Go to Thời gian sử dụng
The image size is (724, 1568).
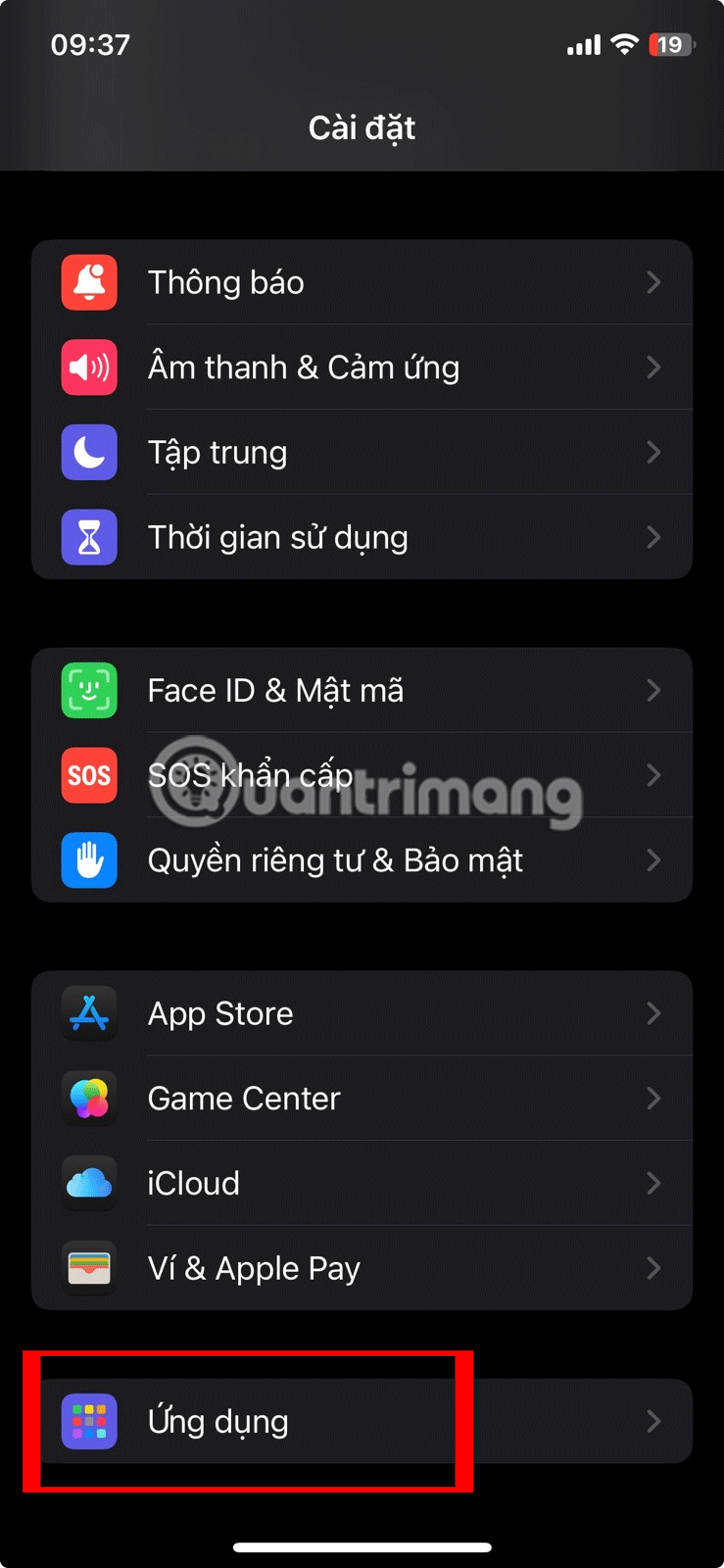[x=362, y=537]
